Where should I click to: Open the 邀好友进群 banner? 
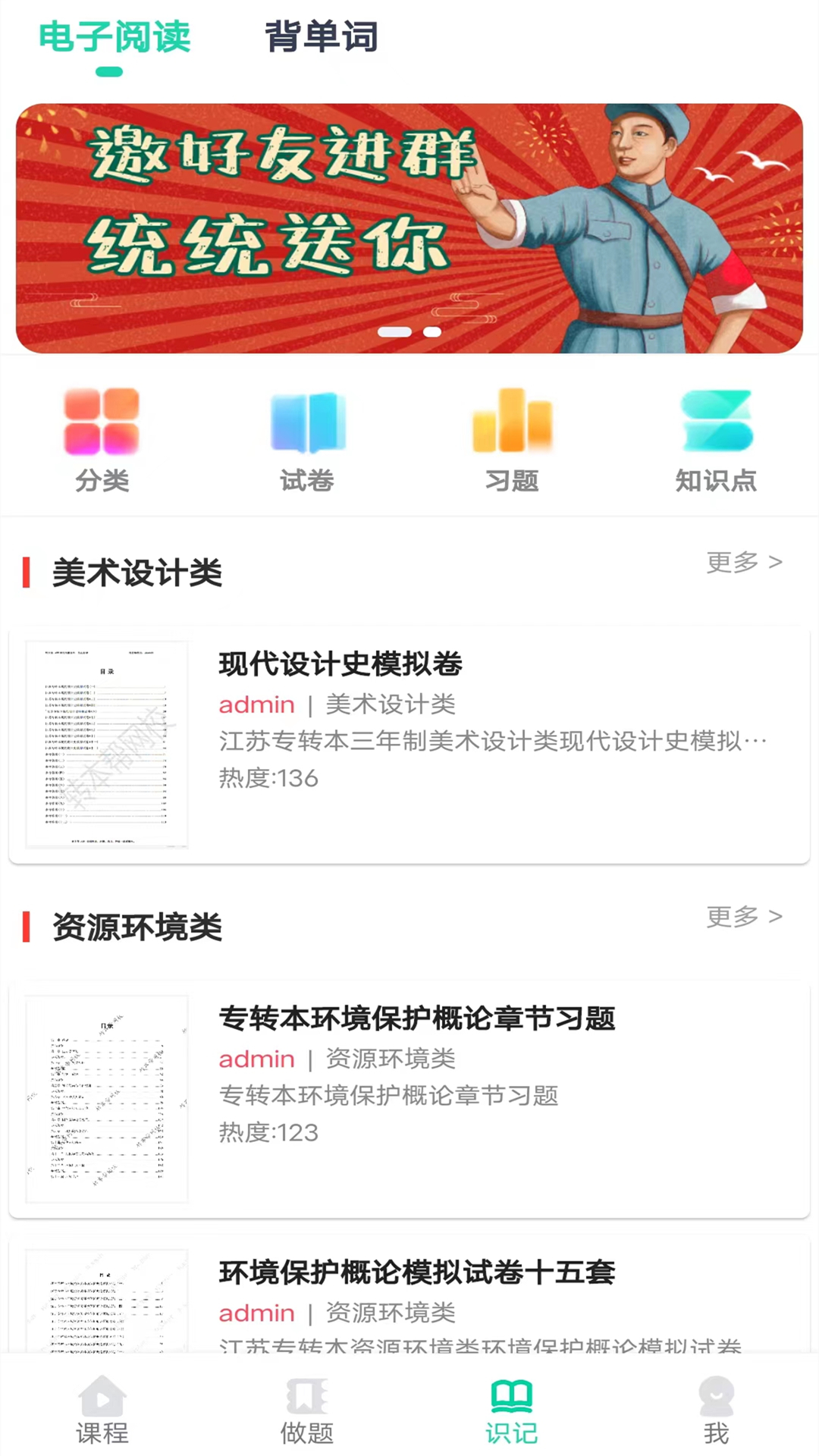coord(409,227)
